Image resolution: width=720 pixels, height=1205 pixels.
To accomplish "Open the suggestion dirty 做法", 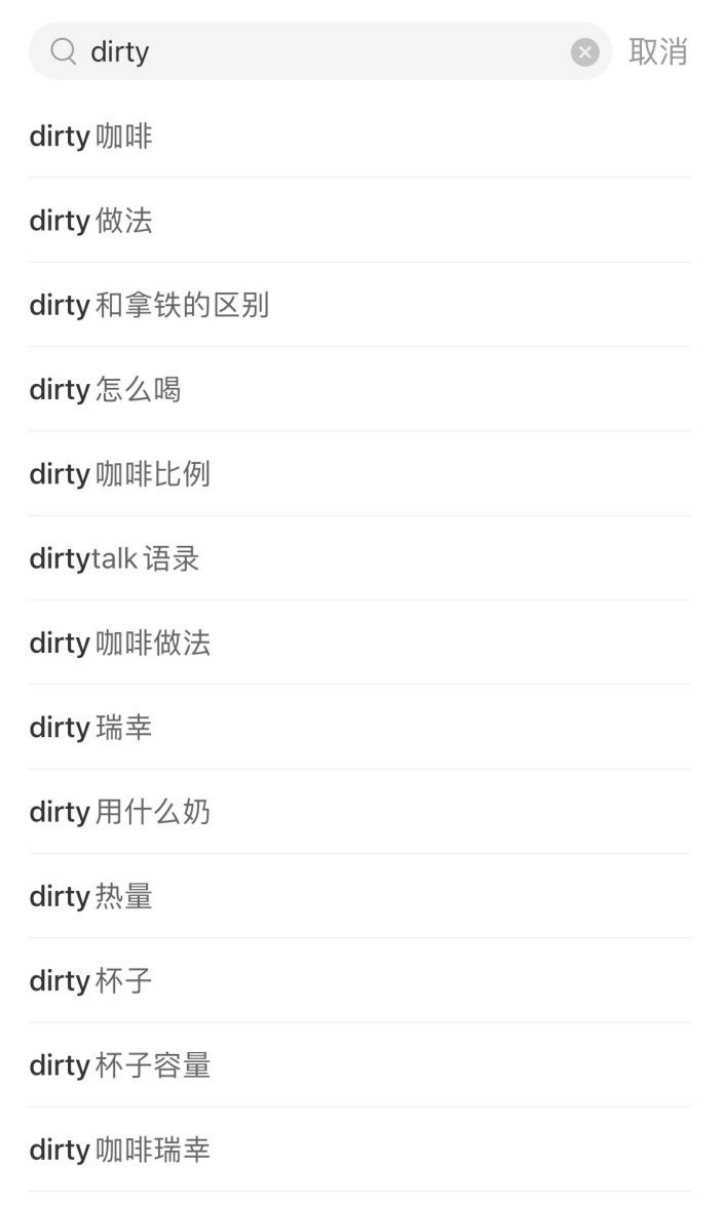I will pos(359,221).
